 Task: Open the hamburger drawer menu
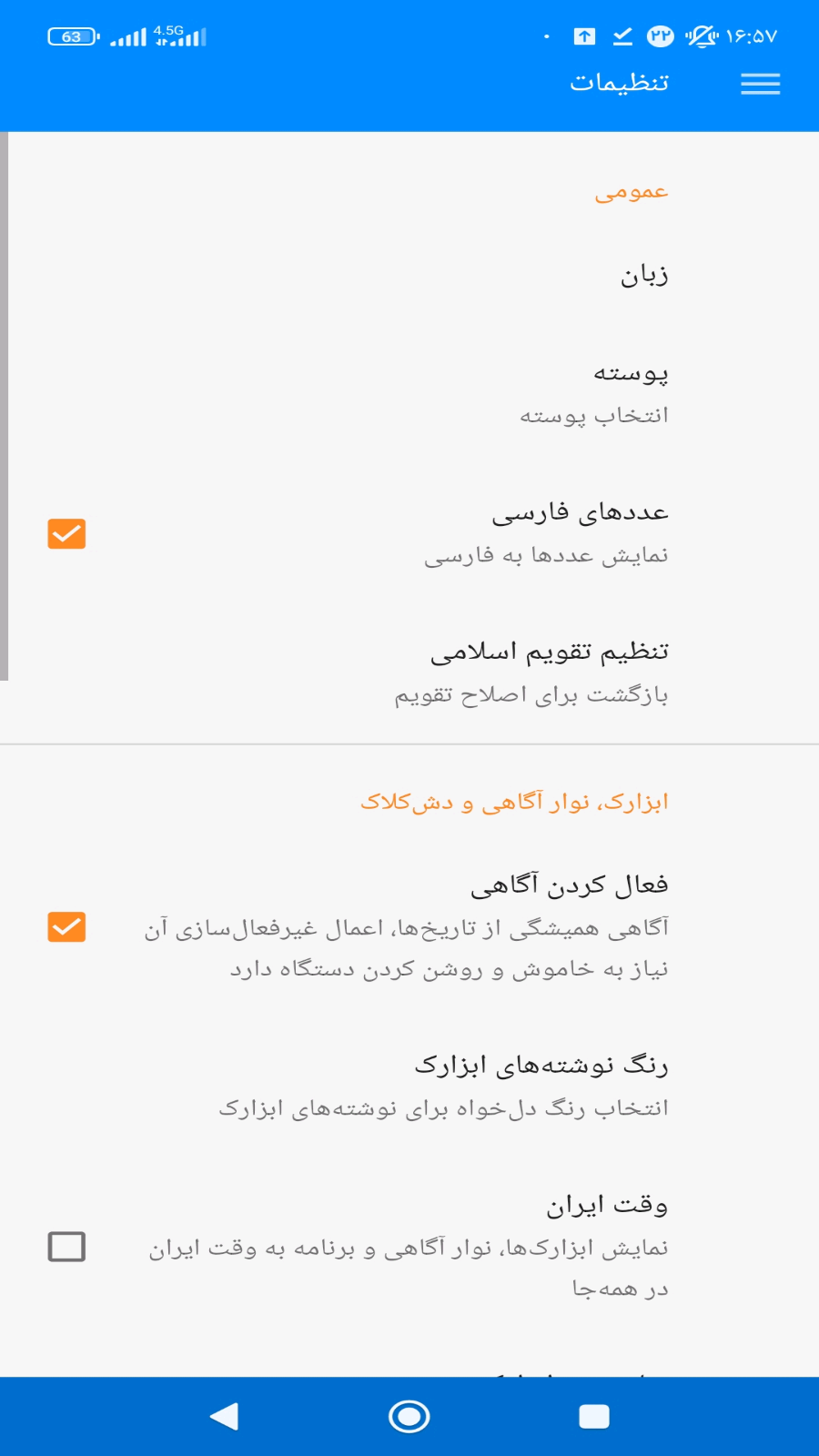click(x=760, y=84)
